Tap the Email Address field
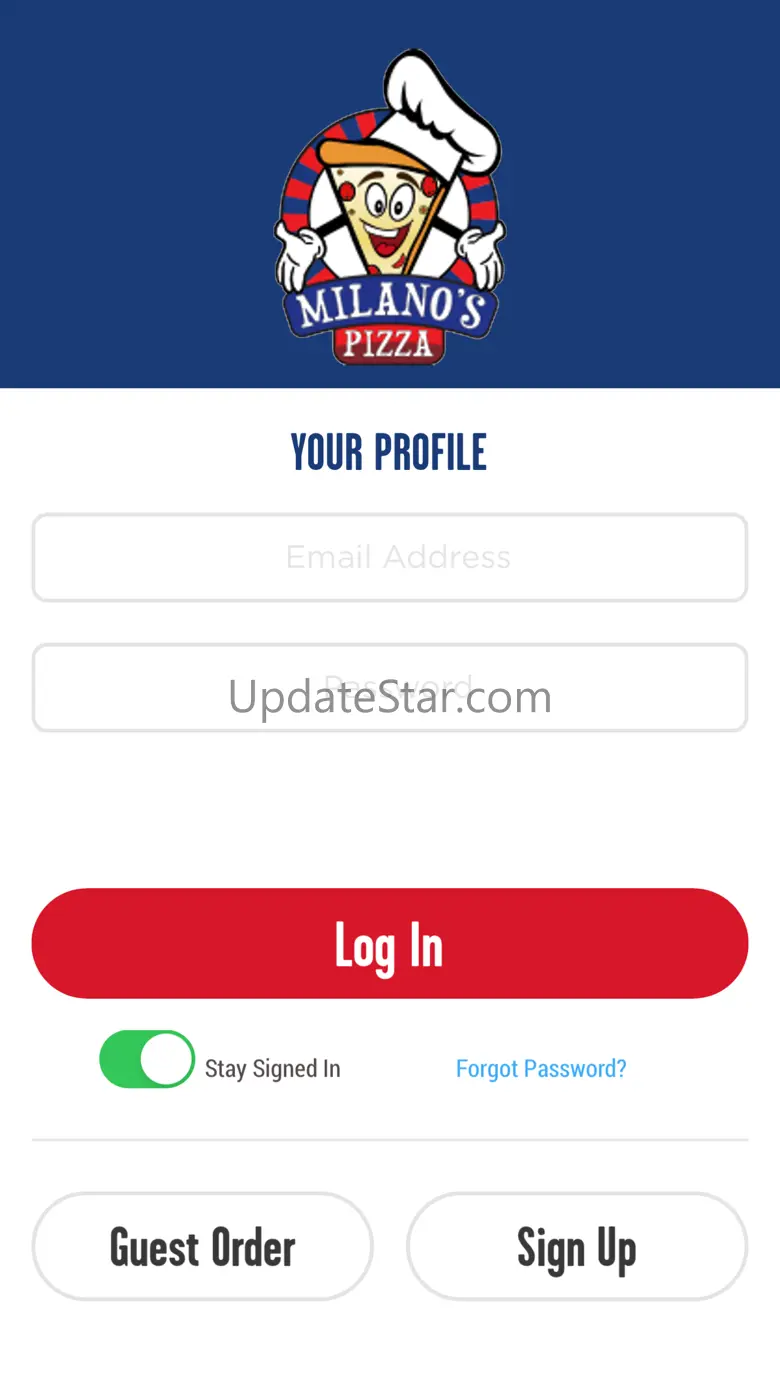Image resolution: width=780 pixels, height=1387 pixels. [390, 558]
